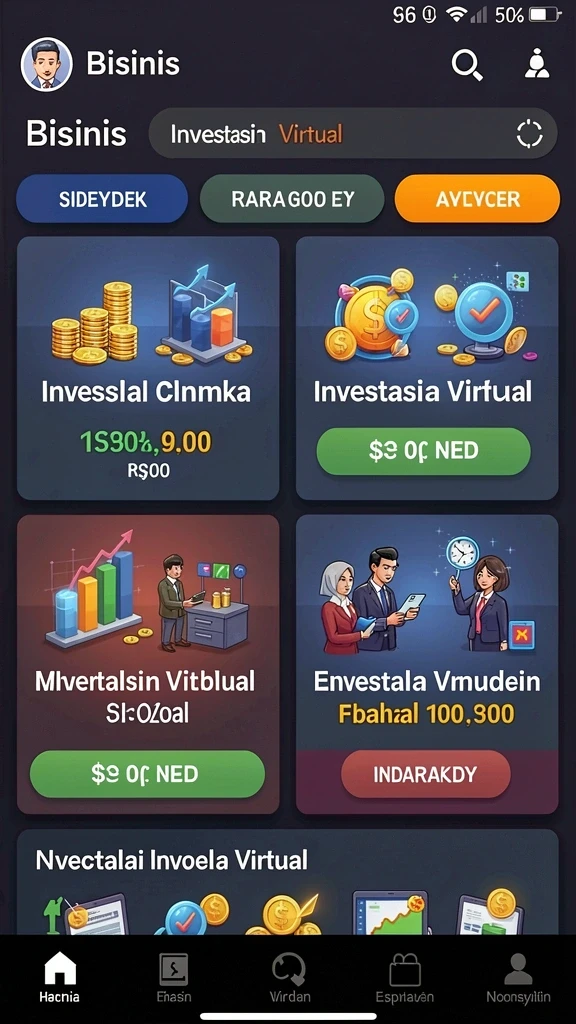Tap the green button under Investasia Virtual

tap(424, 451)
